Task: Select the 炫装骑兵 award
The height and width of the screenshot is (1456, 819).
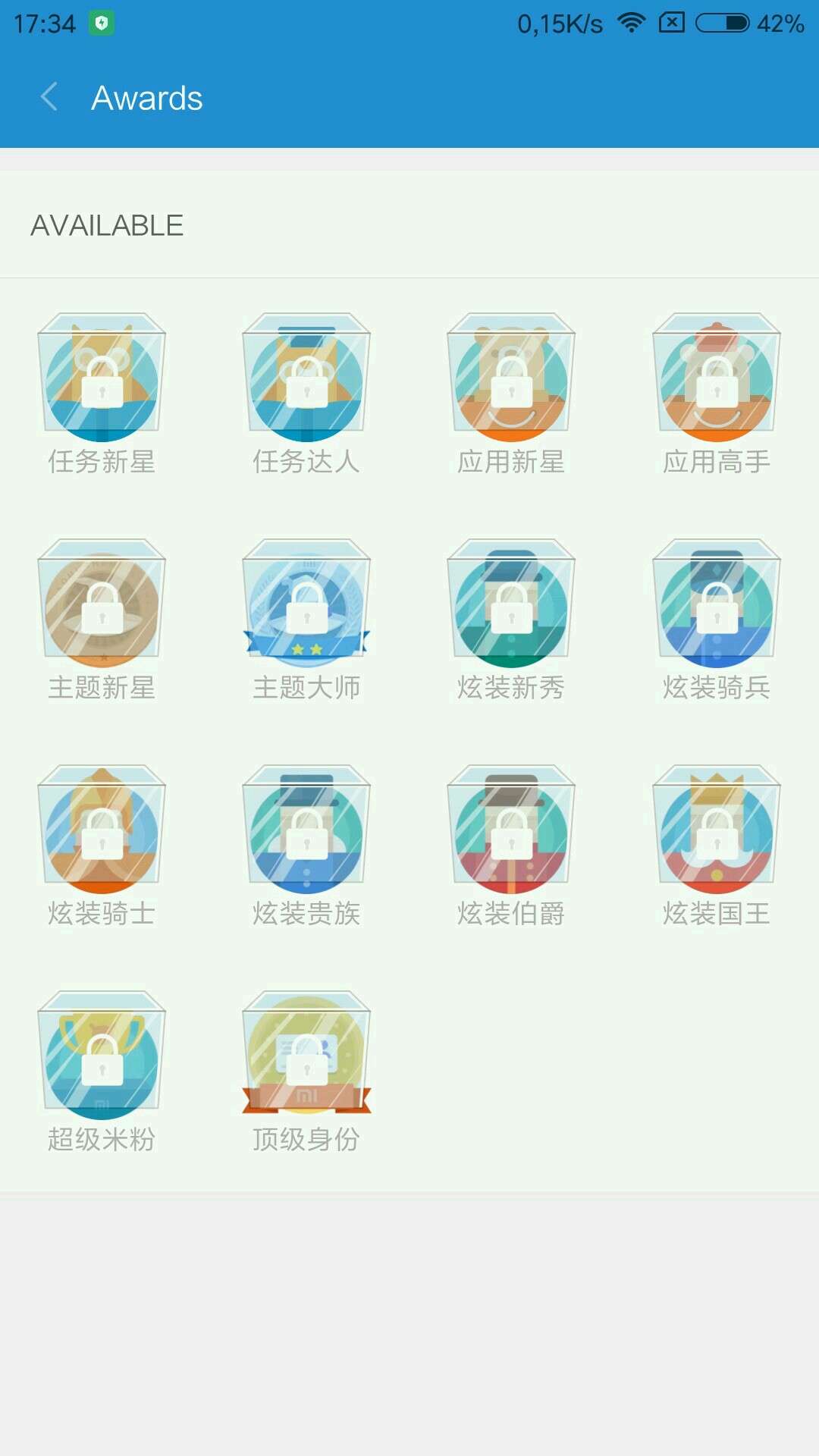Action: pyautogui.click(x=717, y=604)
